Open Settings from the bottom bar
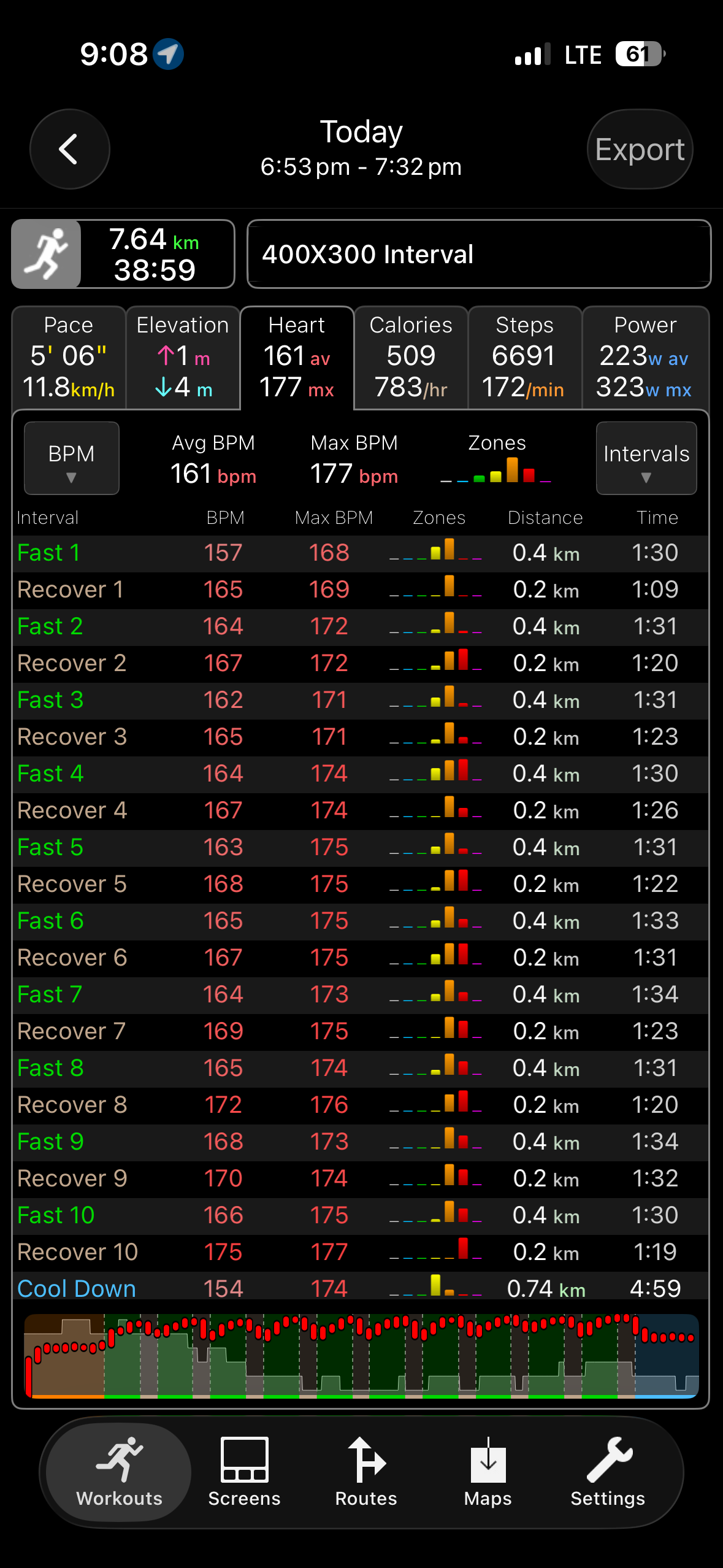 [608, 1471]
